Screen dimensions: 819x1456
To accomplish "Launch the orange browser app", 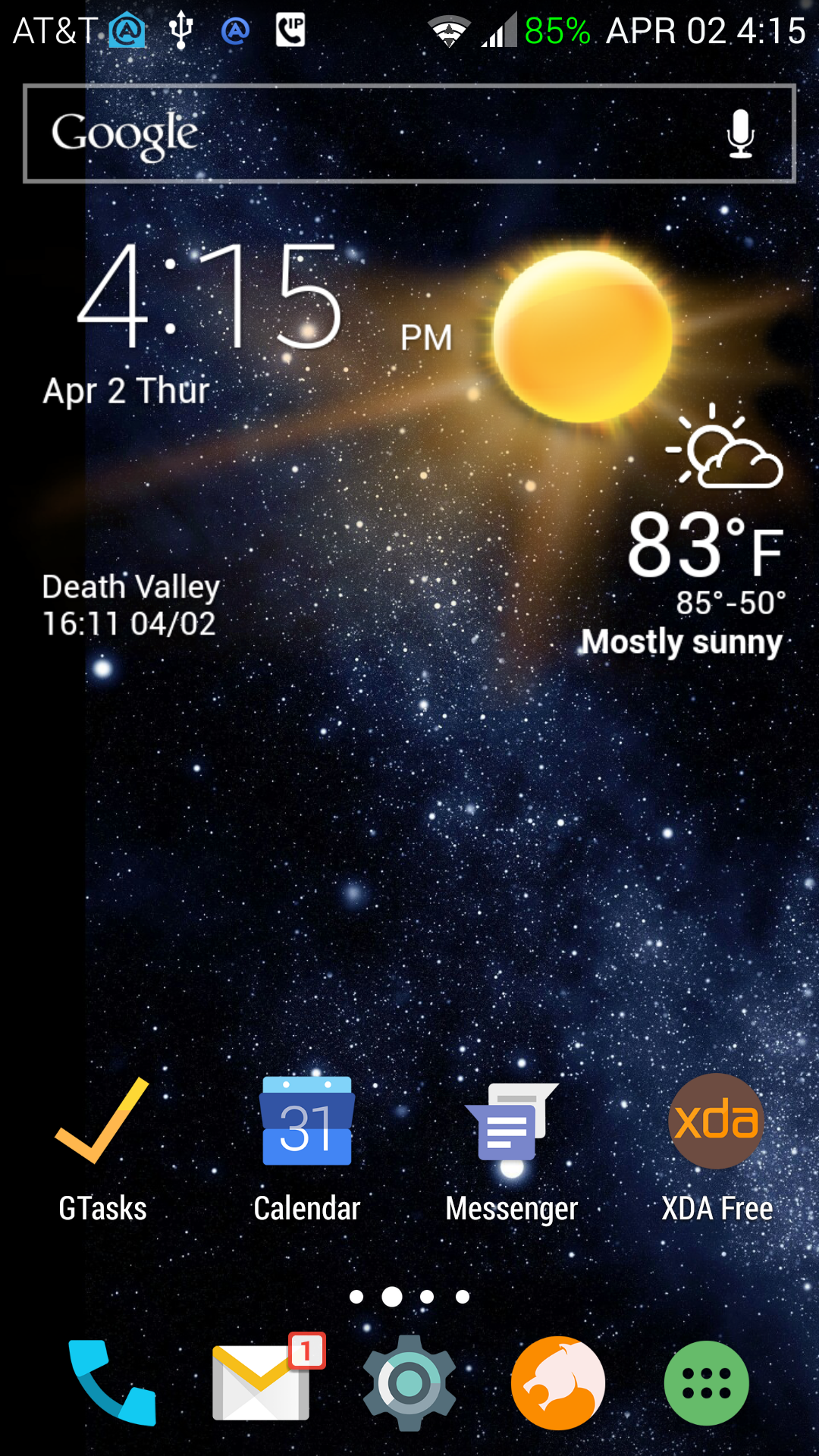I will pyautogui.click(x=558, y=1382).
